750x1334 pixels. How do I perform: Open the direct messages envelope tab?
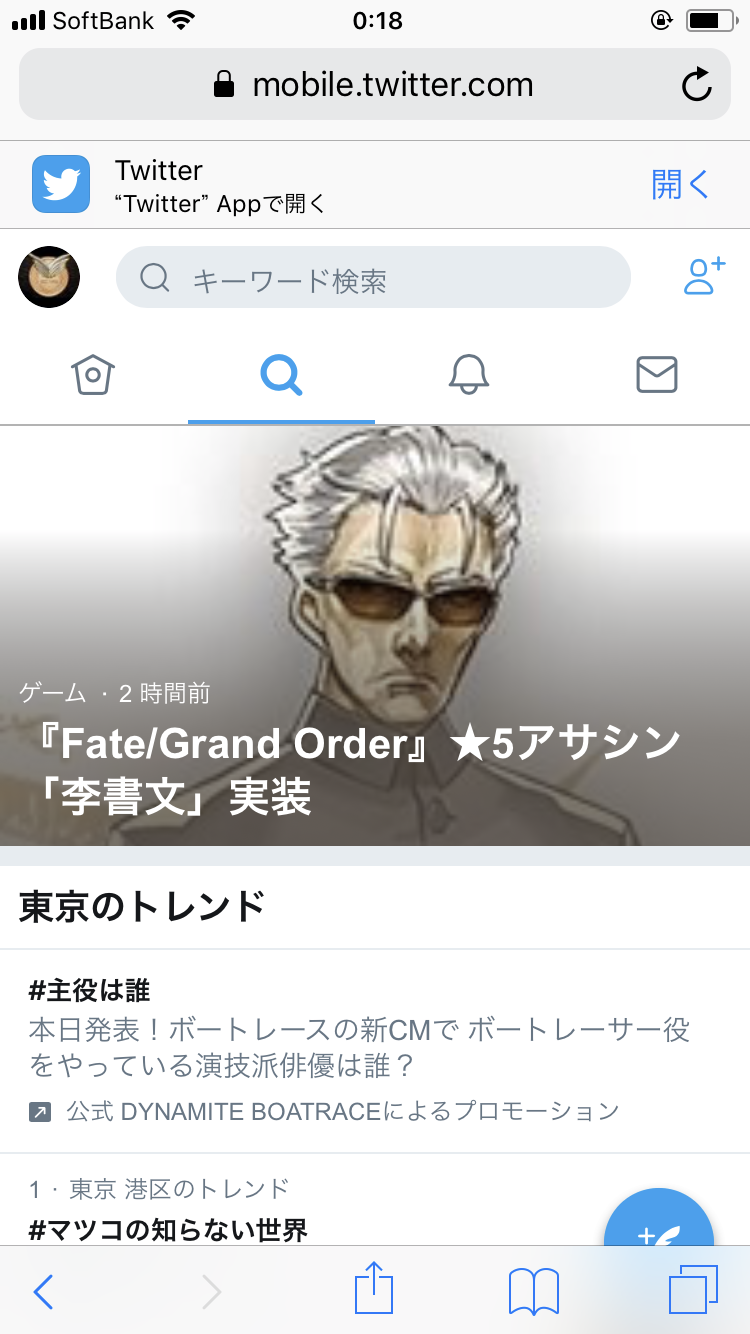pos(656,376)
